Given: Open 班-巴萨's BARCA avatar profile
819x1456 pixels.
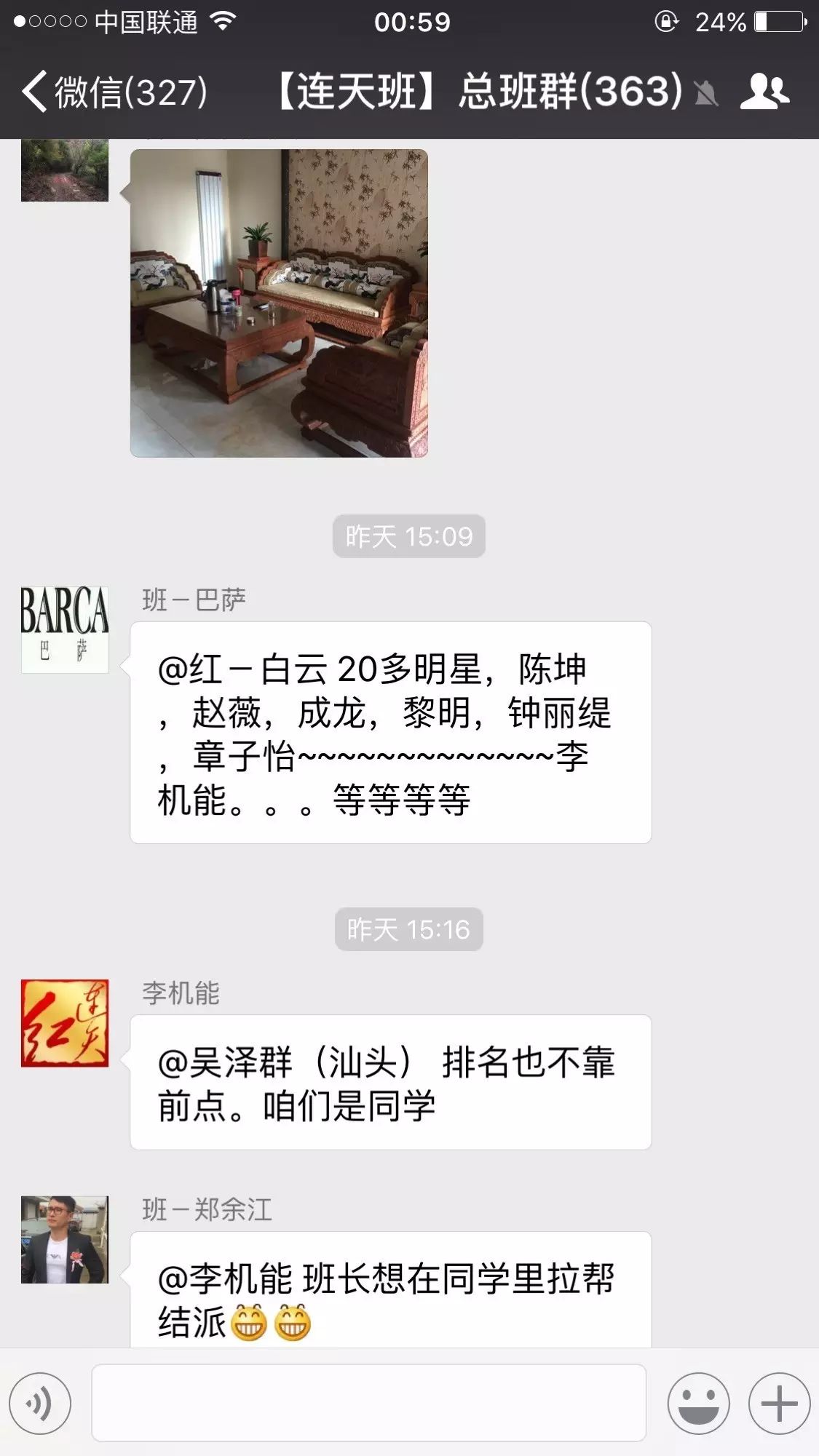Looking at the screenshot, I should 65,629.
